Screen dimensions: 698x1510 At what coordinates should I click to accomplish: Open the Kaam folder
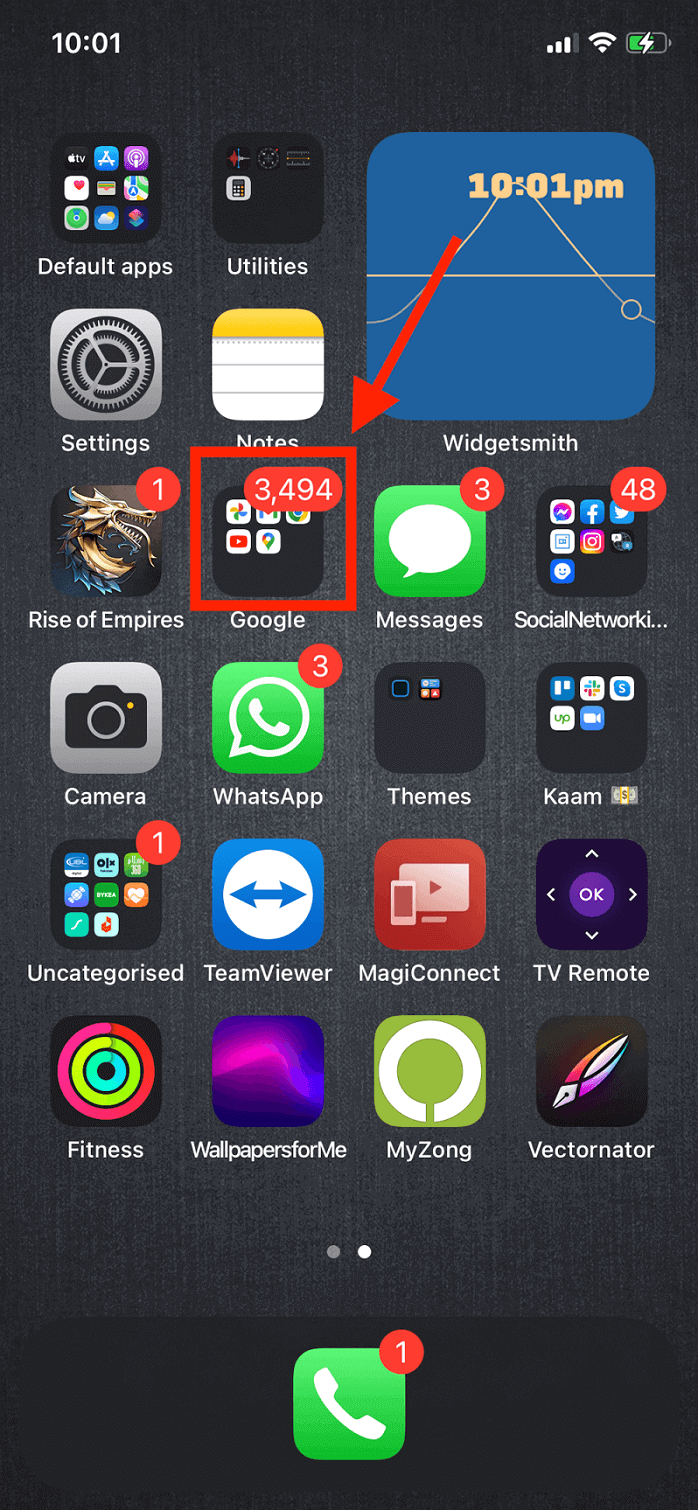[591, 717]
